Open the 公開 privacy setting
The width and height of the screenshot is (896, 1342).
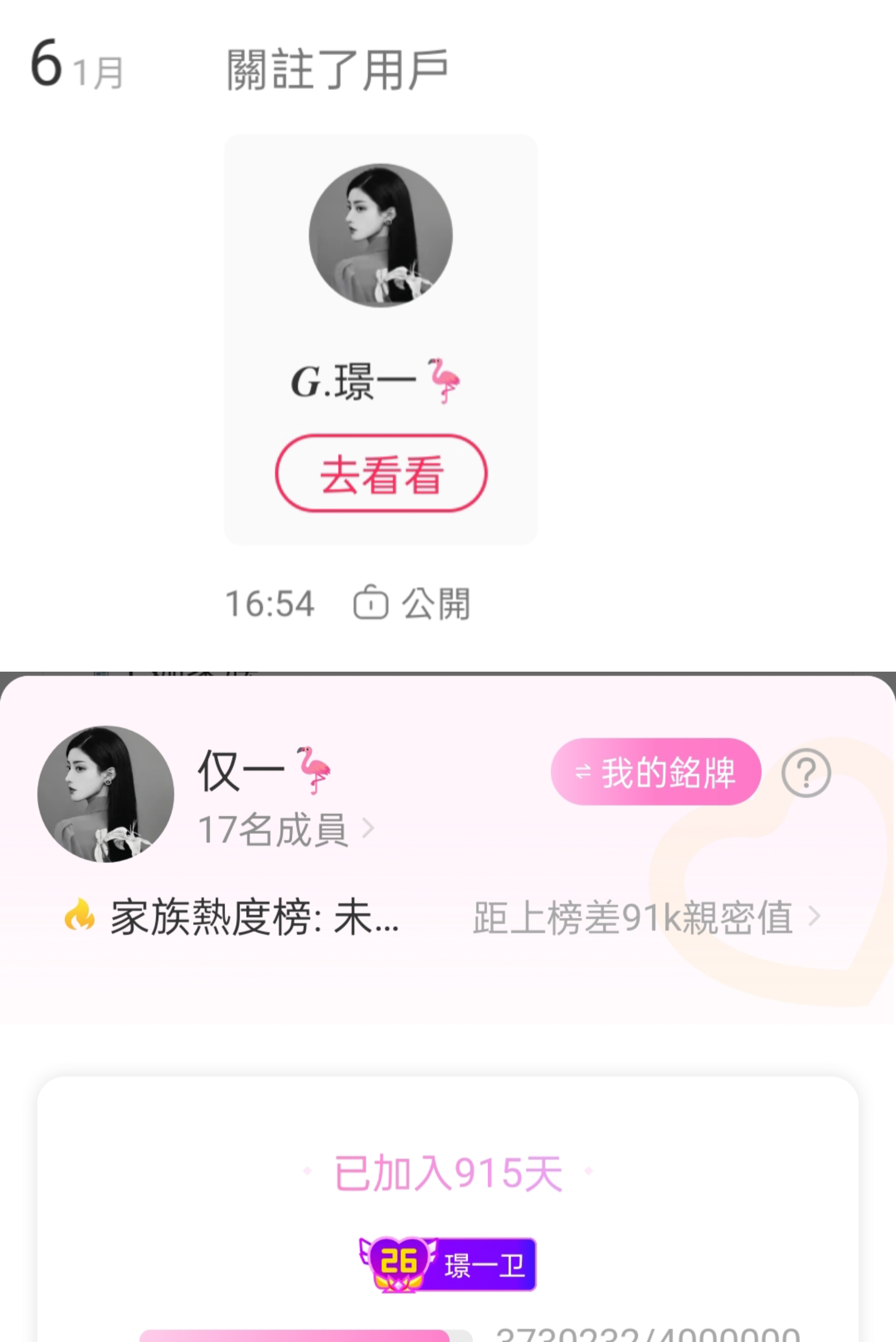[412, 603]
